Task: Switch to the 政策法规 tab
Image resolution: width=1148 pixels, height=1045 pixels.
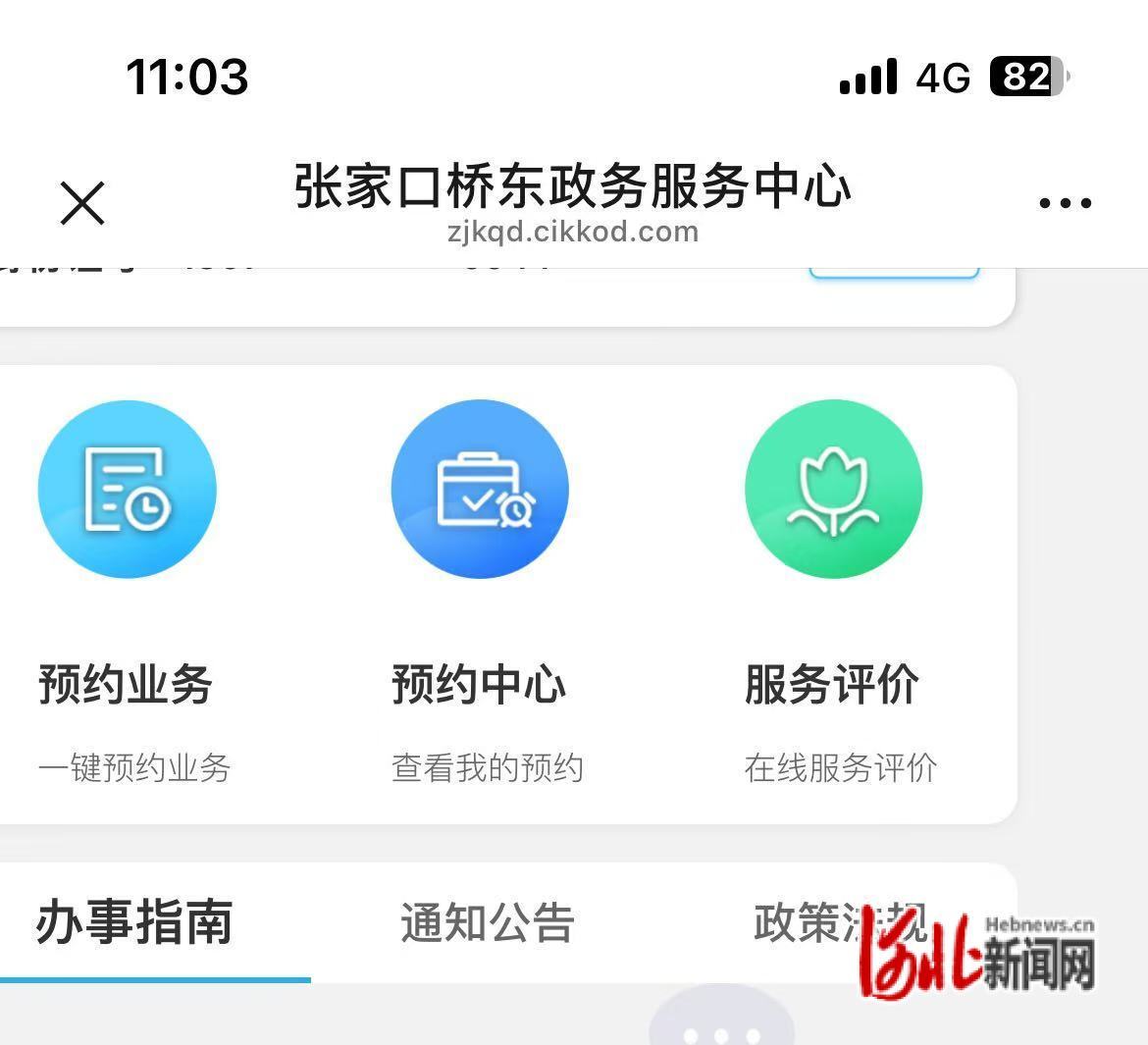Action: (814, 923)
